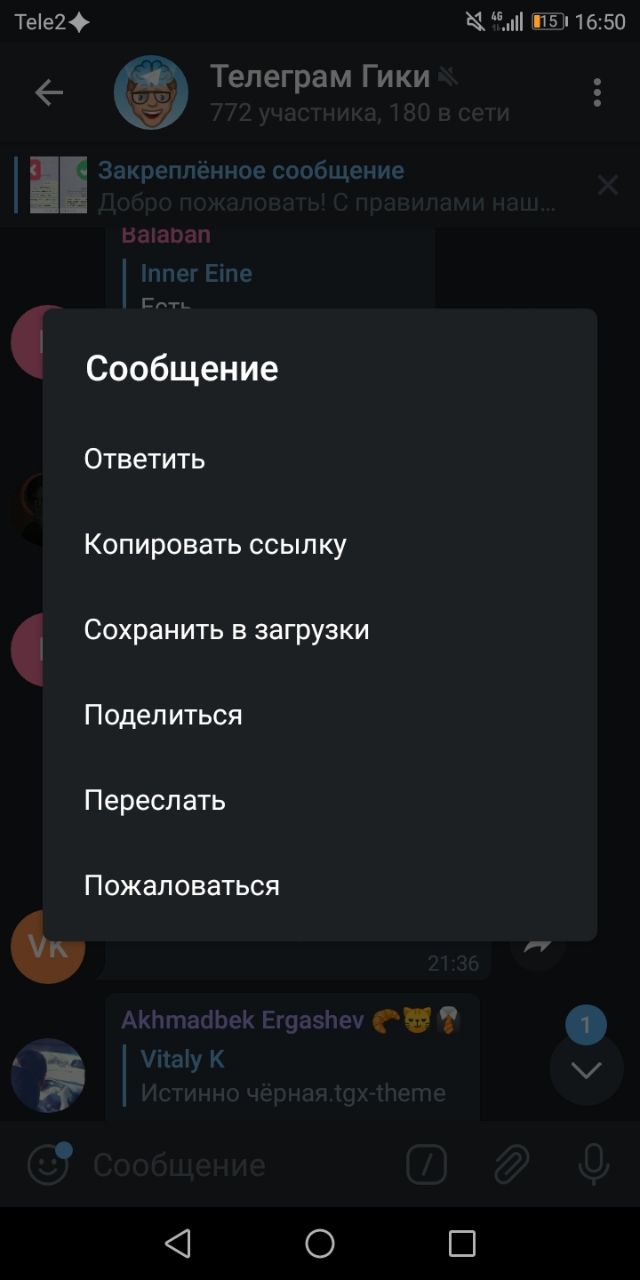
Task: Choose Переслать to forward message
Action: (155, 800)
